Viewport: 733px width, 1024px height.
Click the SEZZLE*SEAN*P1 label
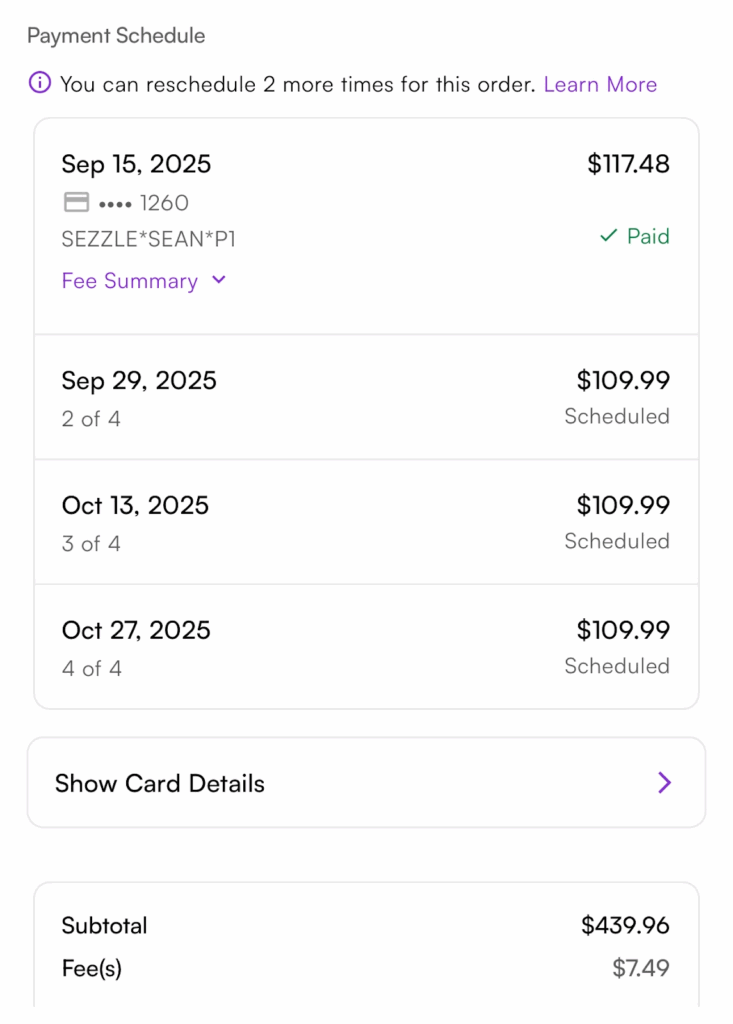click(x=148, y=239)
